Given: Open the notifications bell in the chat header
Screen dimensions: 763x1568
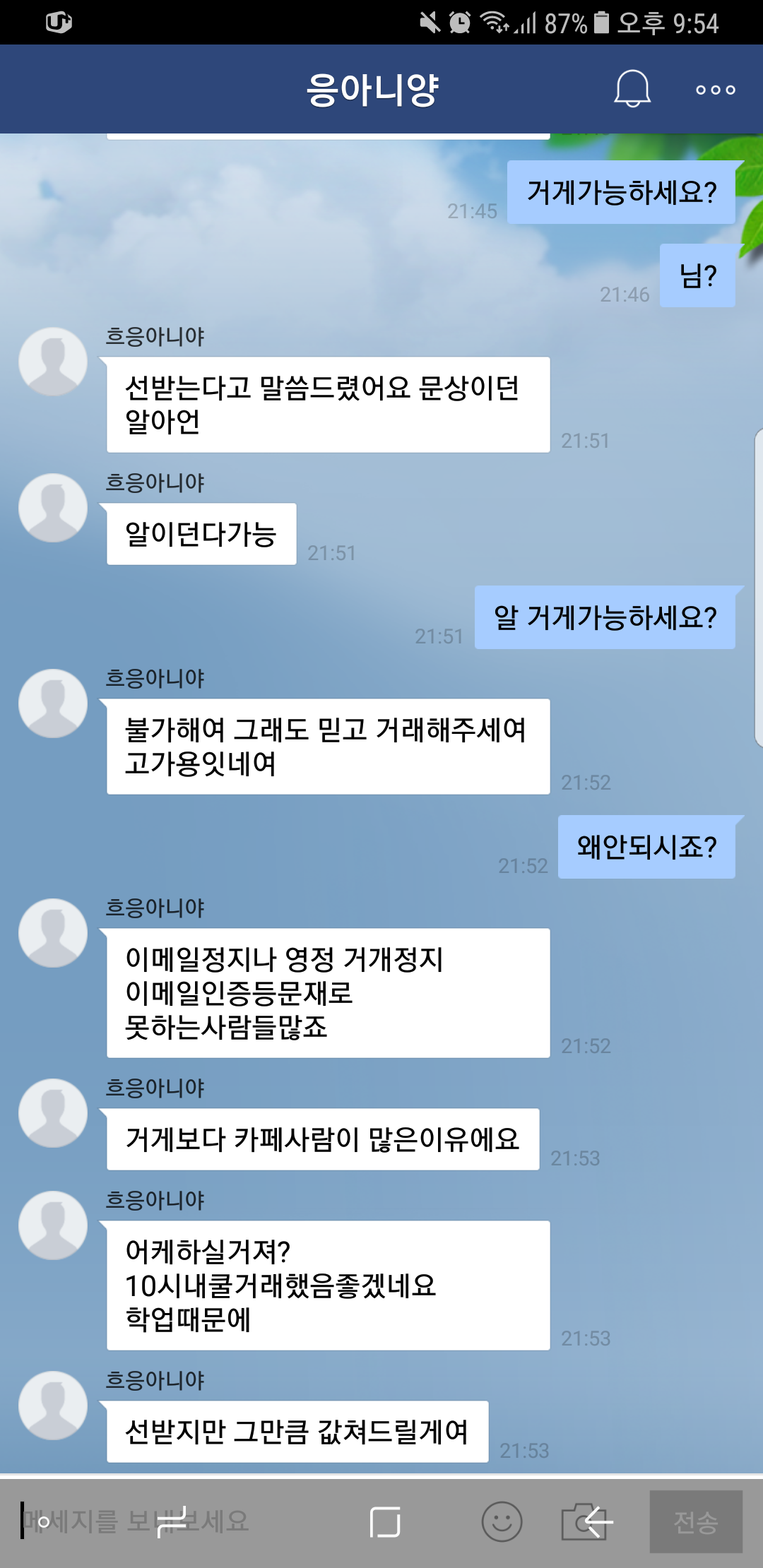Looking at the screenshot, I should pyautogui.click(x=632, y=89).
